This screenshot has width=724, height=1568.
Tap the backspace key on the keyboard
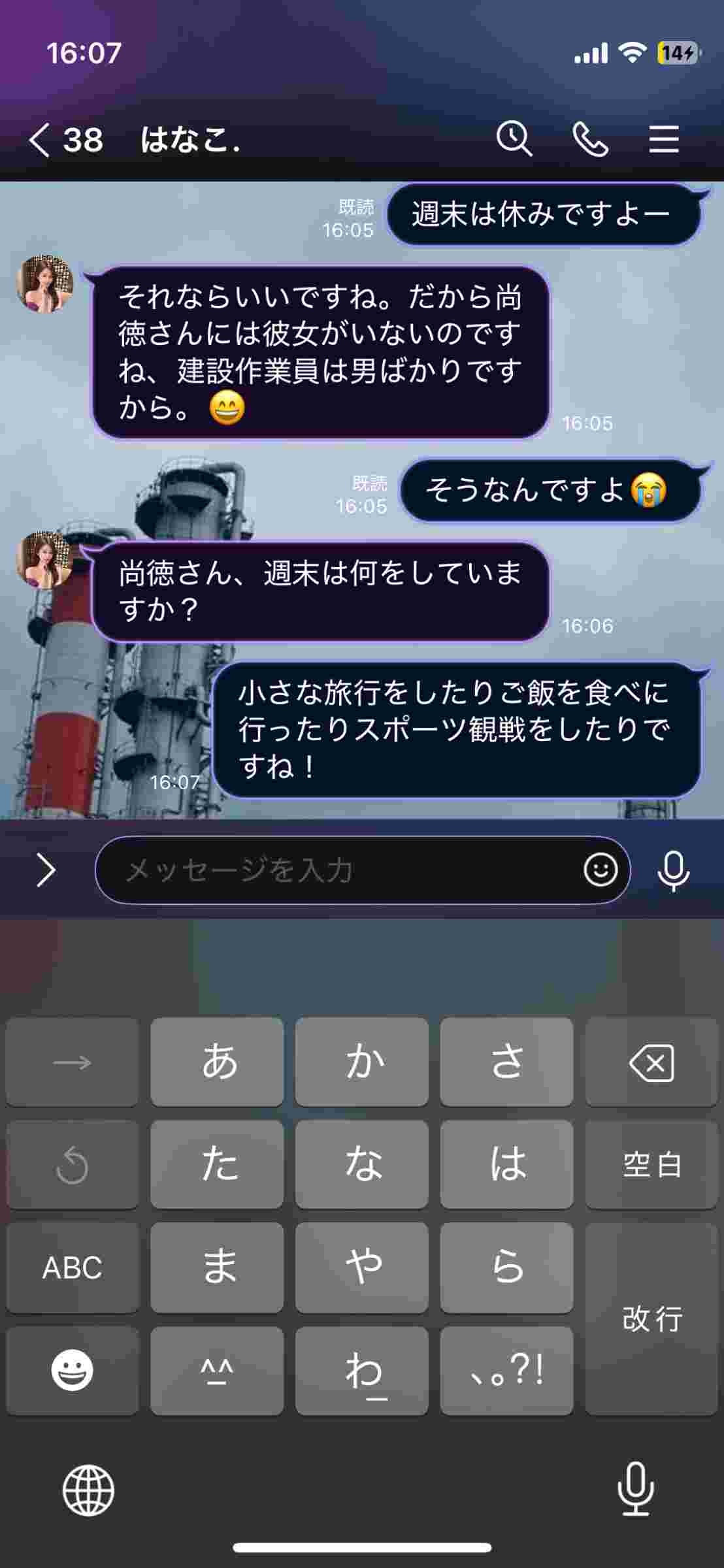tap(651, 1062)
